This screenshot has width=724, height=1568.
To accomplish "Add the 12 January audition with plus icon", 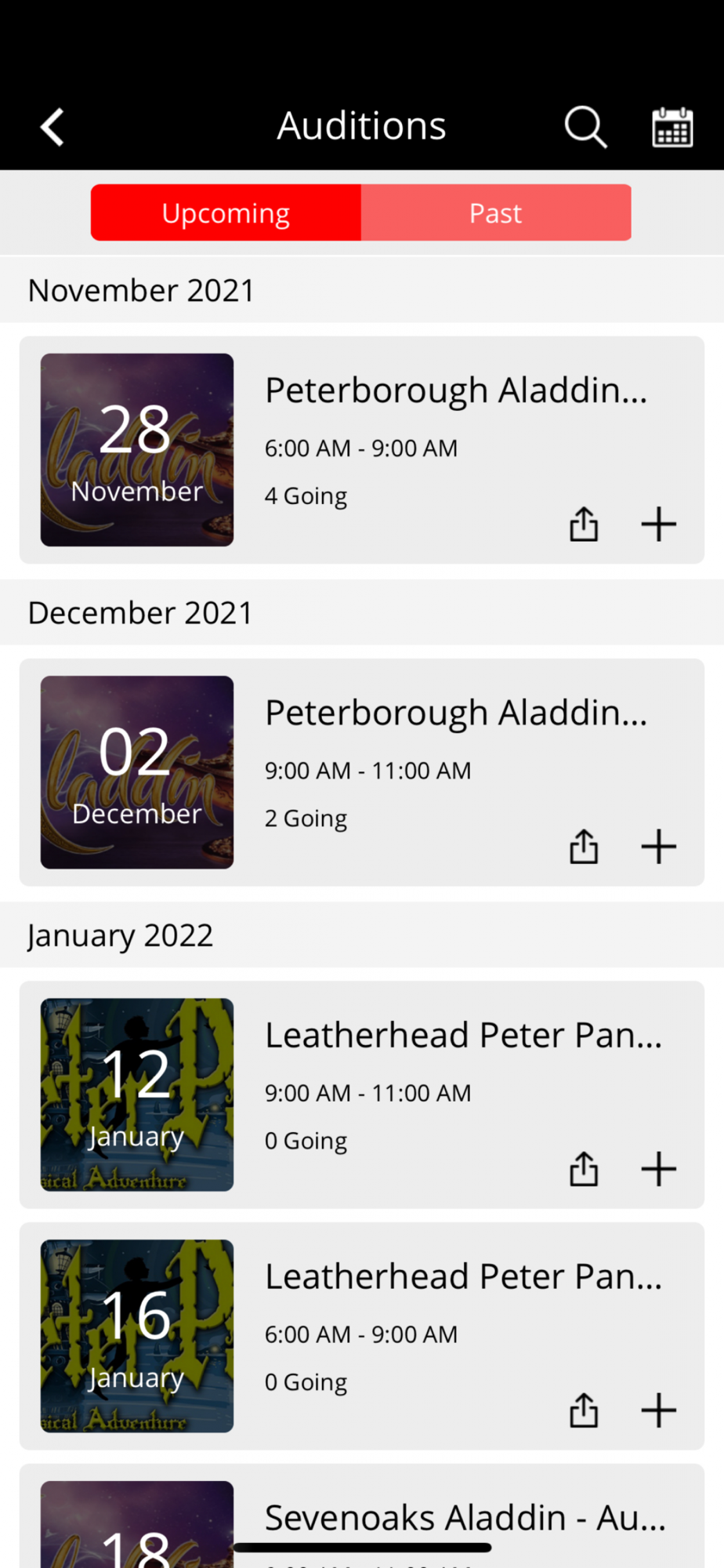I will 658,1169.
